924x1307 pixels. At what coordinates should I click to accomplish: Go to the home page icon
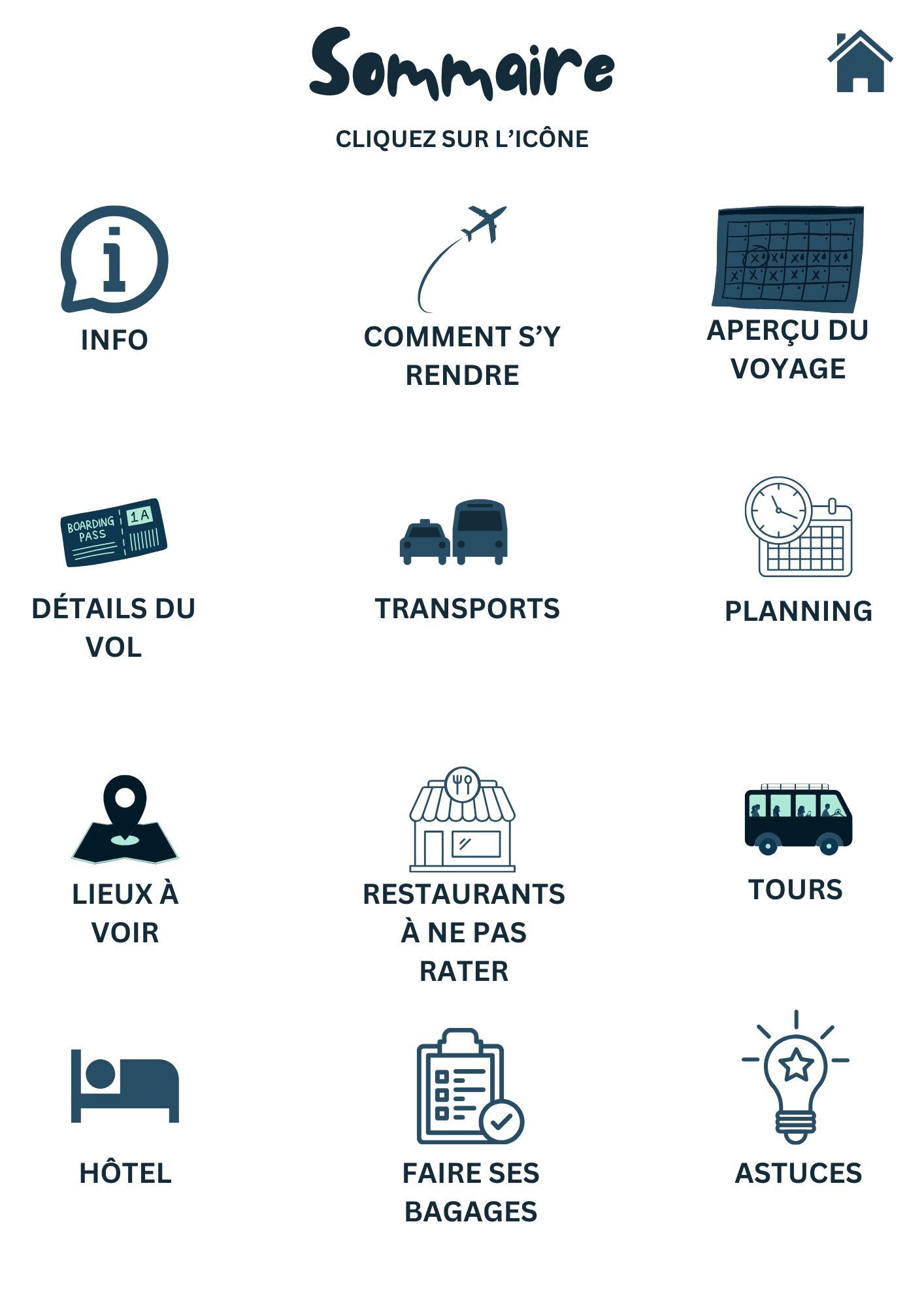click(x=860, y=62)
